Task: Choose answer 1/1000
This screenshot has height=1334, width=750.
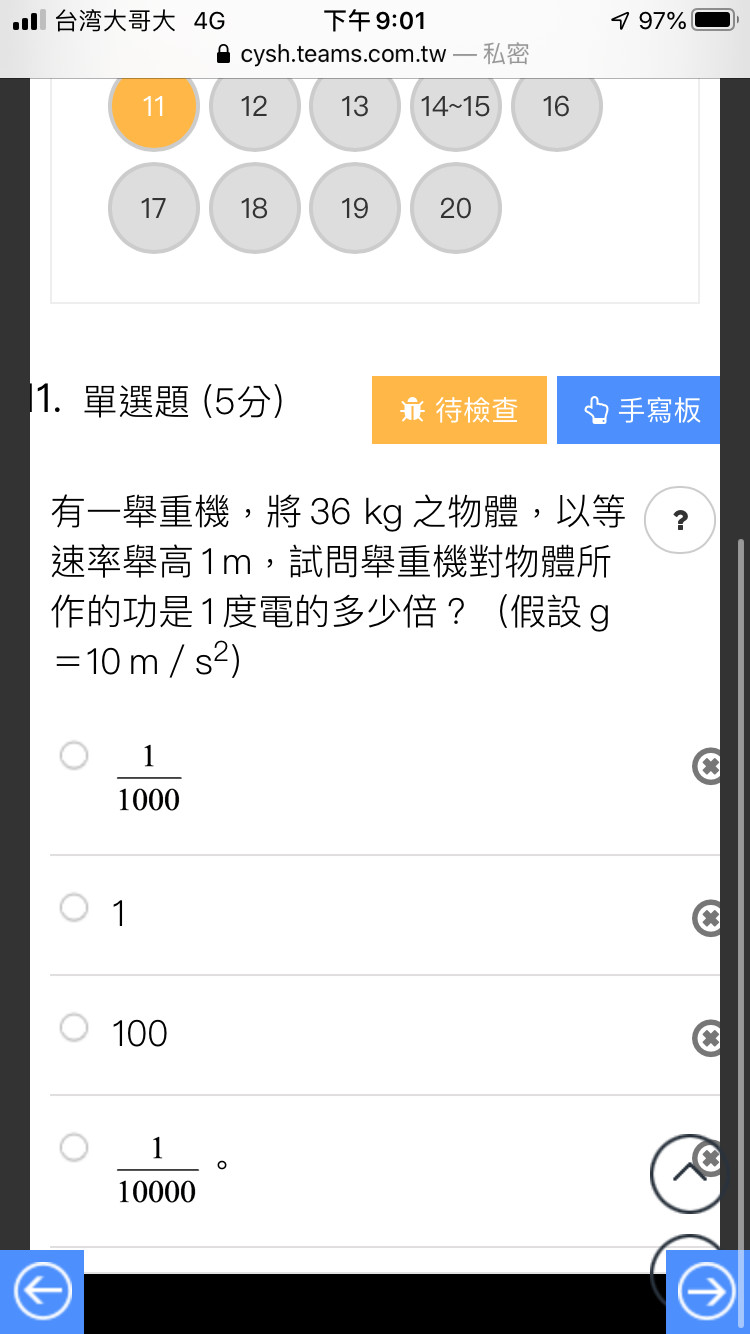Action: (74, 755)
